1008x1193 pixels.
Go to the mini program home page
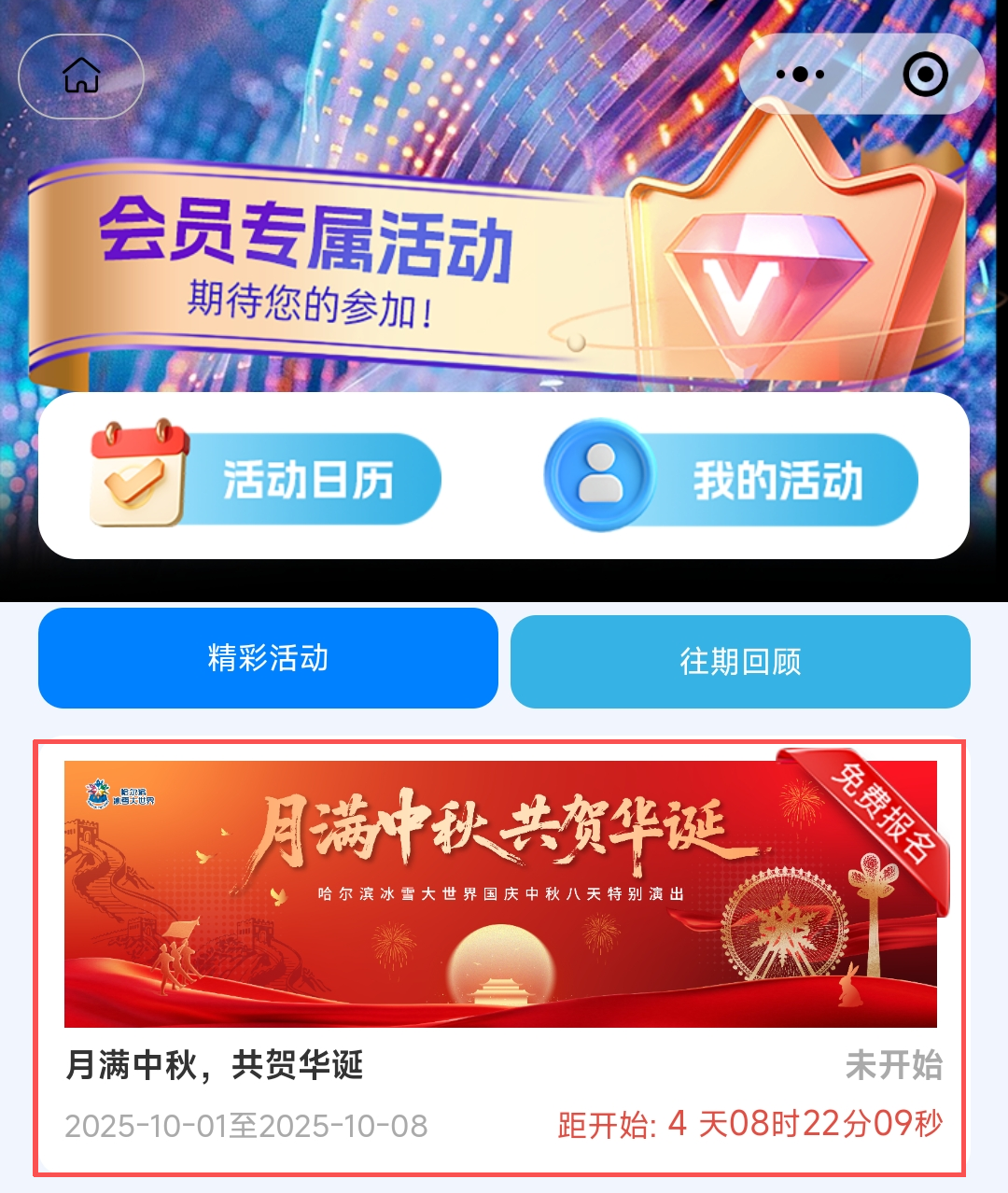tap(81, 76)
